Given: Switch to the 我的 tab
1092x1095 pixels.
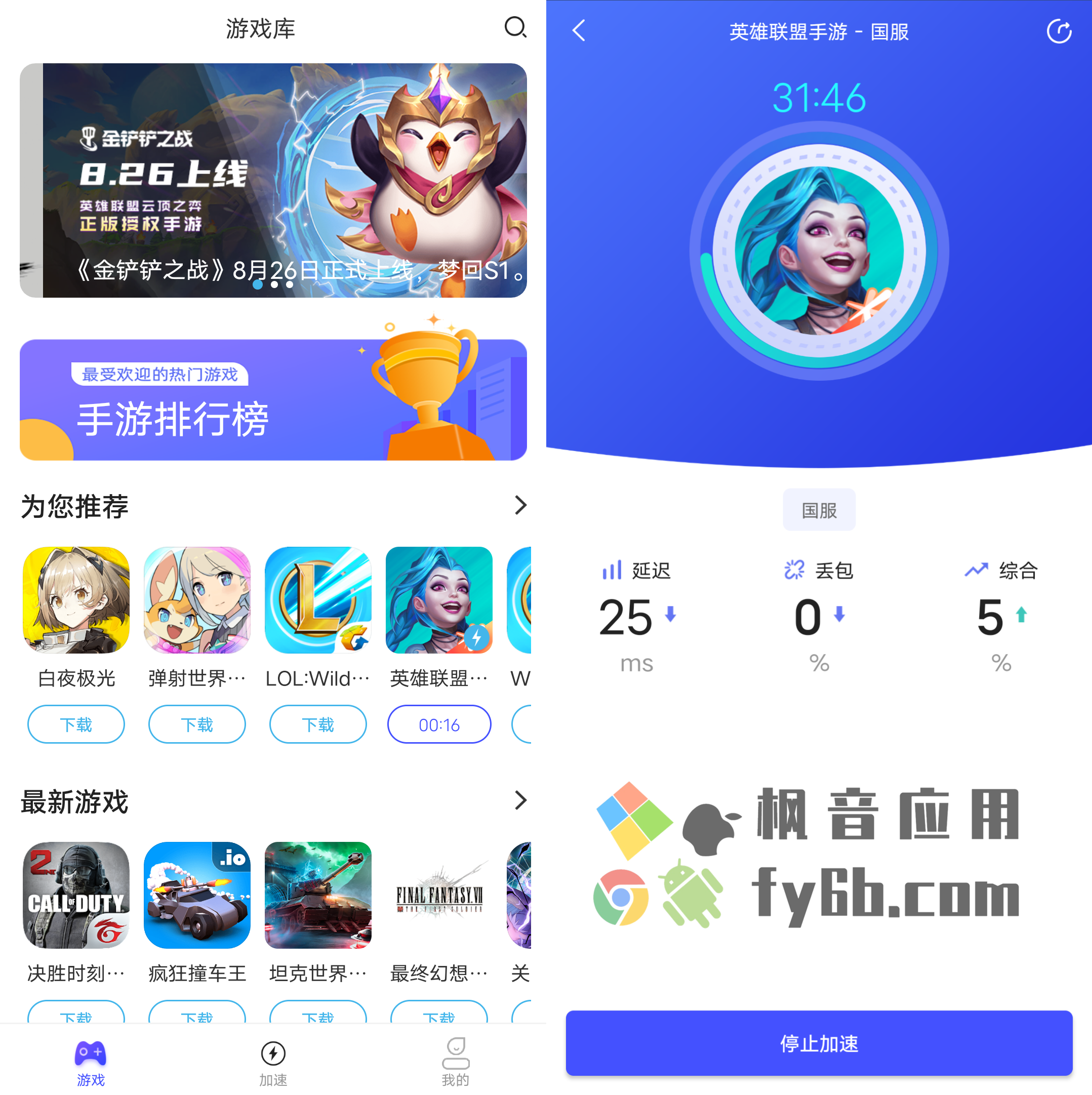Looking at the screenshot, I should point(455,1062).
